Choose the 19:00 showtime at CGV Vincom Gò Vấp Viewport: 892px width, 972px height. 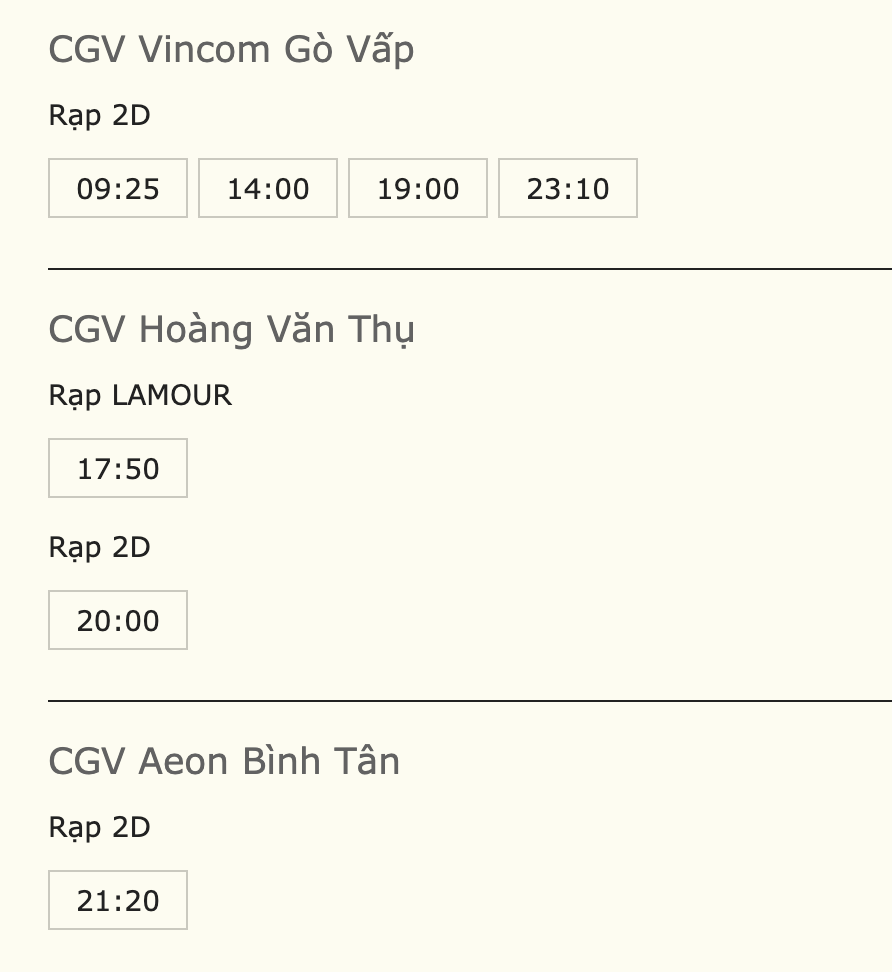[417, 188]
